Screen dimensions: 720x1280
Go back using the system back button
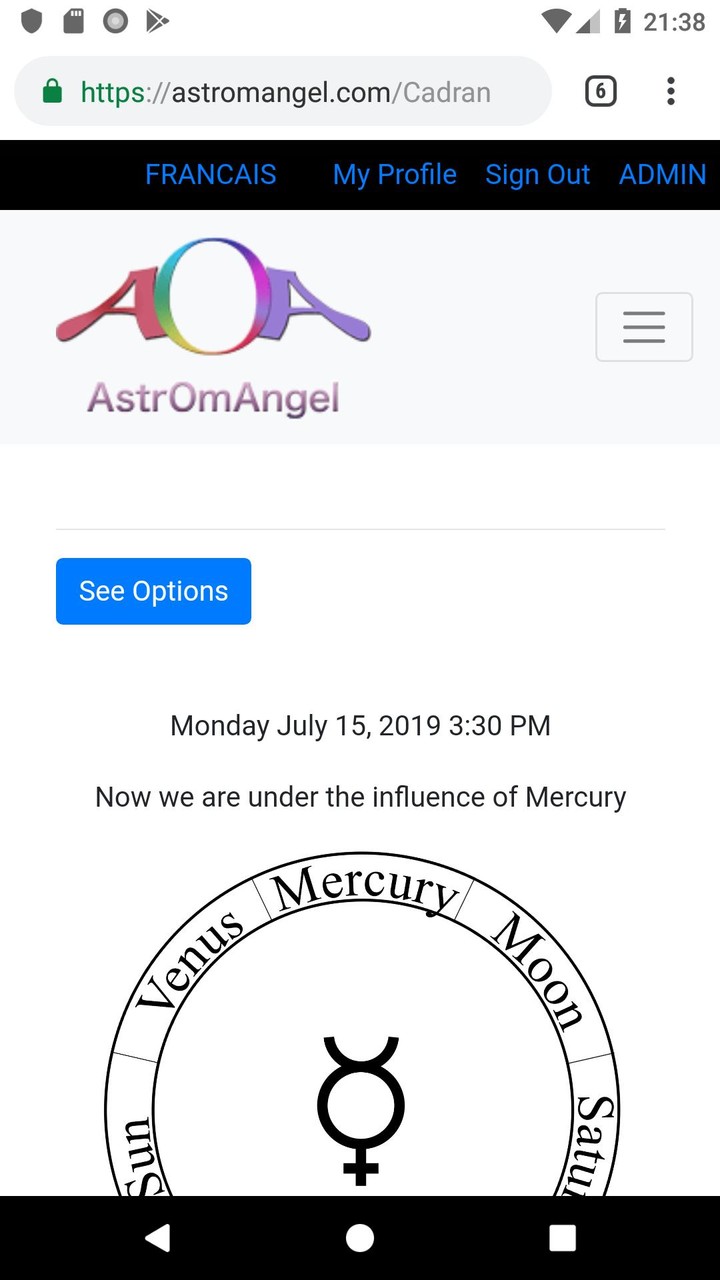point(157,1238)
